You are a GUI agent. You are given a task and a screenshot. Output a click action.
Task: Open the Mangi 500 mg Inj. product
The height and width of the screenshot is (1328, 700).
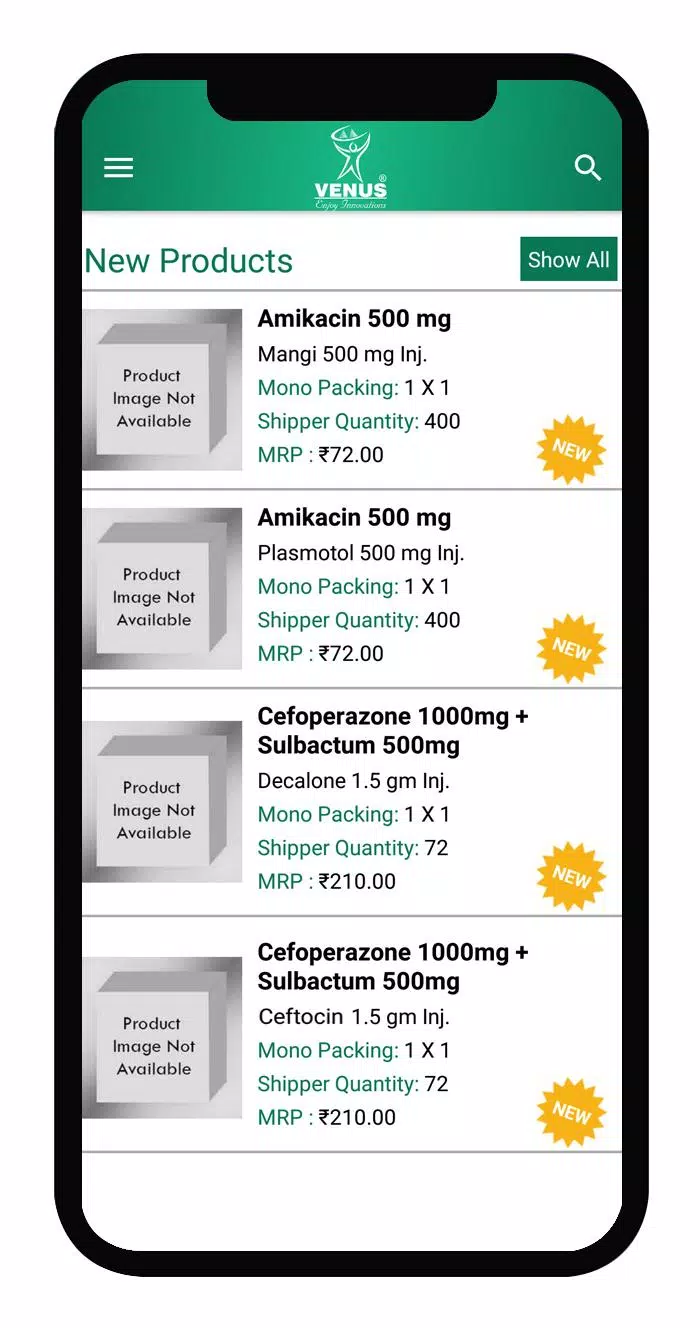pyautogui.click(x=352, y=391)
